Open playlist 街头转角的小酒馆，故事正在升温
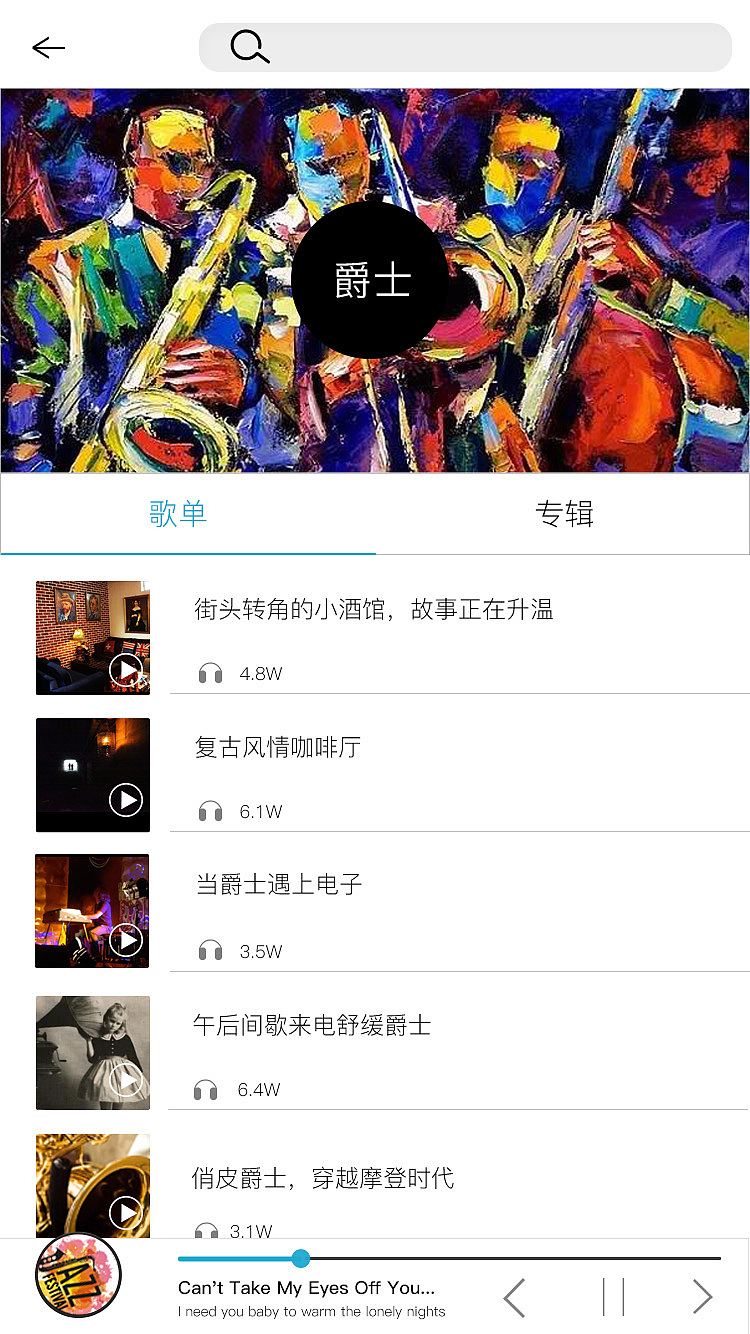 [373, 609]
